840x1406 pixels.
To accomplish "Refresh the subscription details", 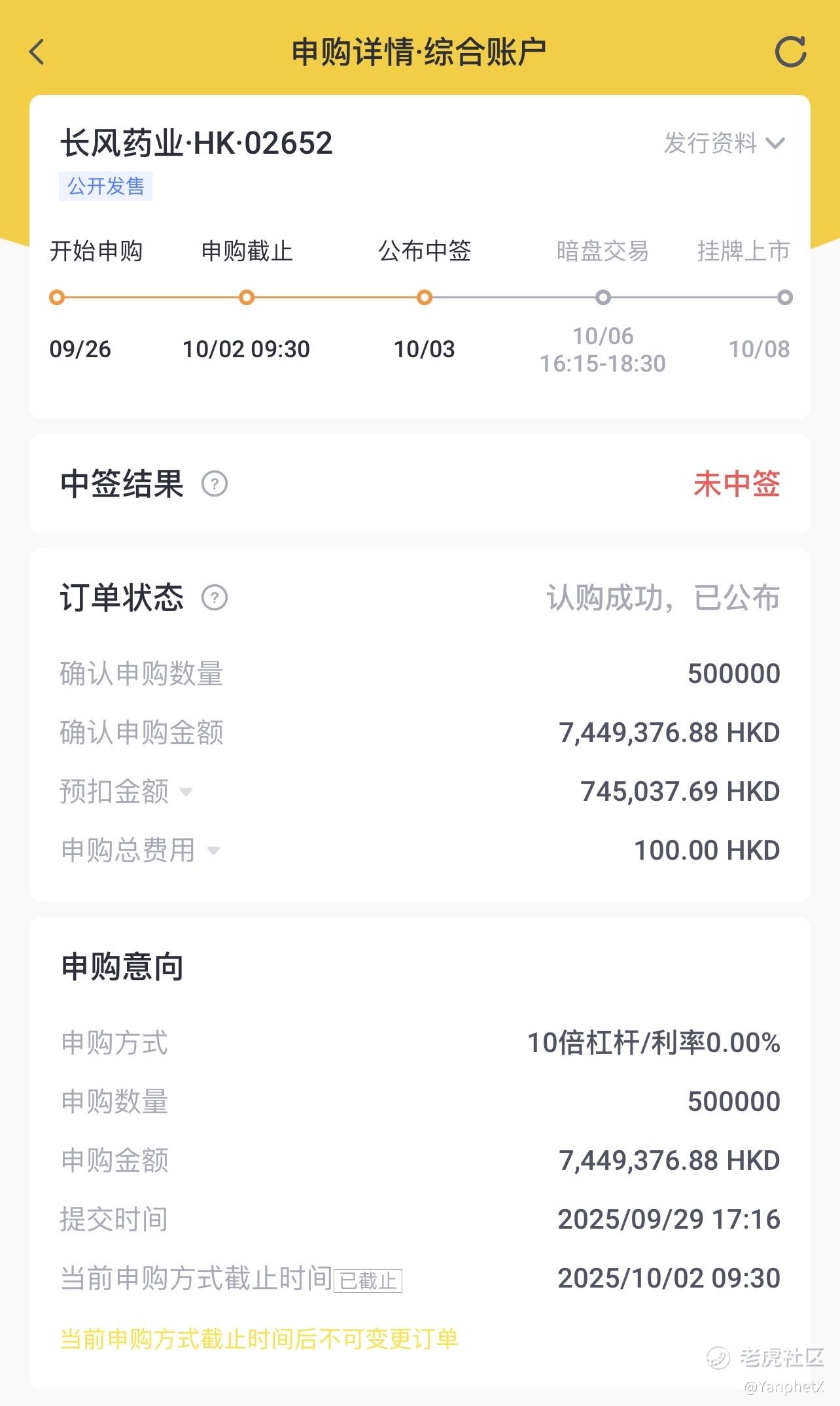I will tap(790, 52).
